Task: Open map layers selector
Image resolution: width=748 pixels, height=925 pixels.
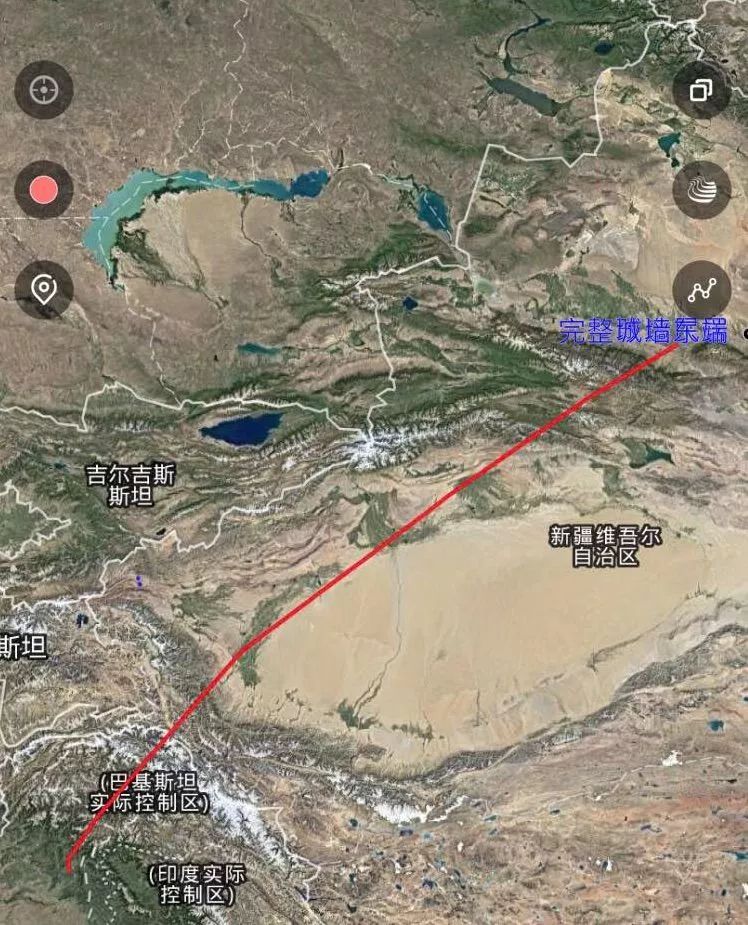Action: [701, 189]
